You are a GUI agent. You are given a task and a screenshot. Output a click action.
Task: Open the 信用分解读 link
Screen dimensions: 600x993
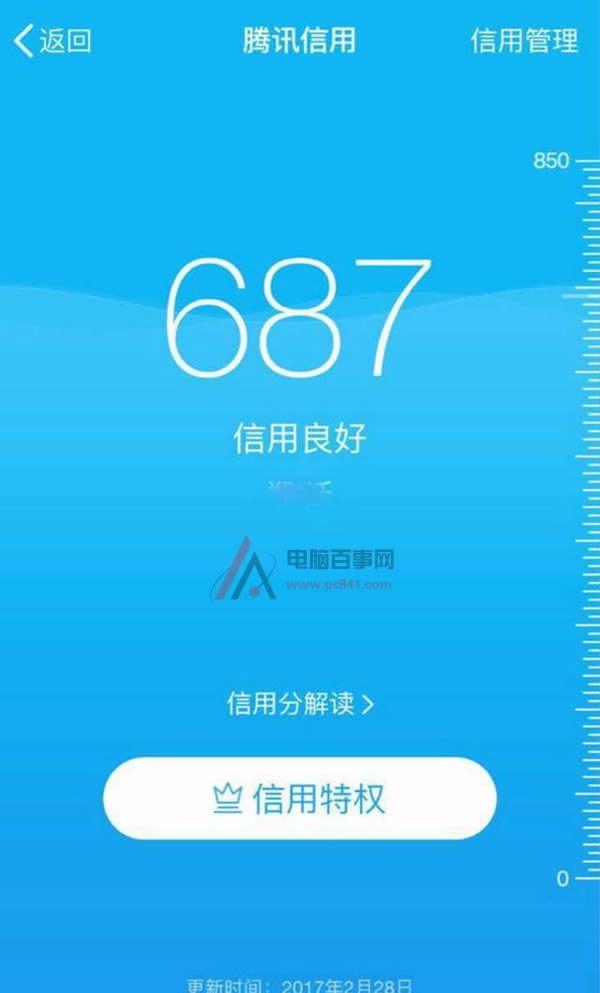pos(300,704)
